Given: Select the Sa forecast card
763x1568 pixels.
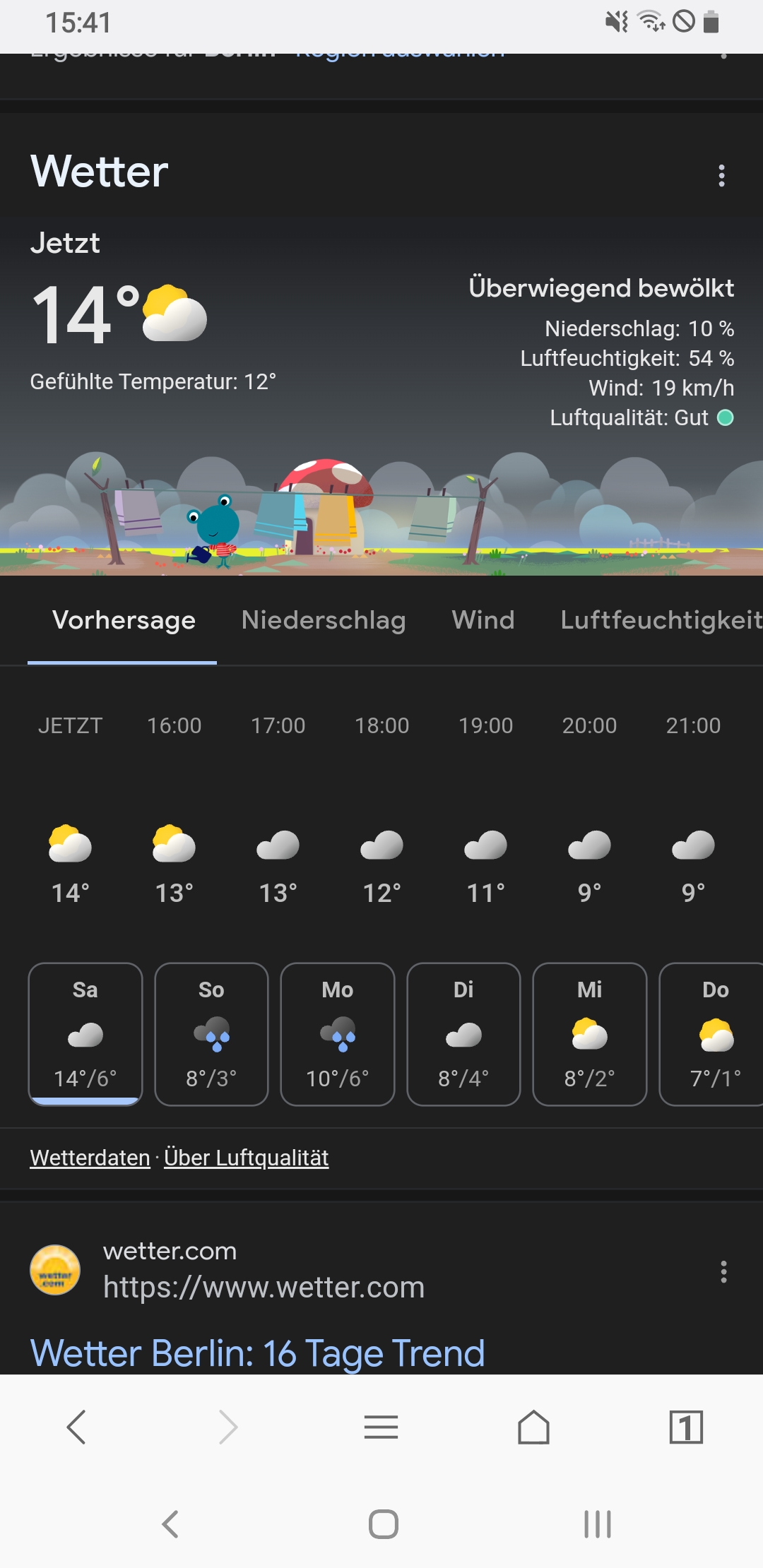Looking at the screenshot, I should click(x=85, y=1034).
